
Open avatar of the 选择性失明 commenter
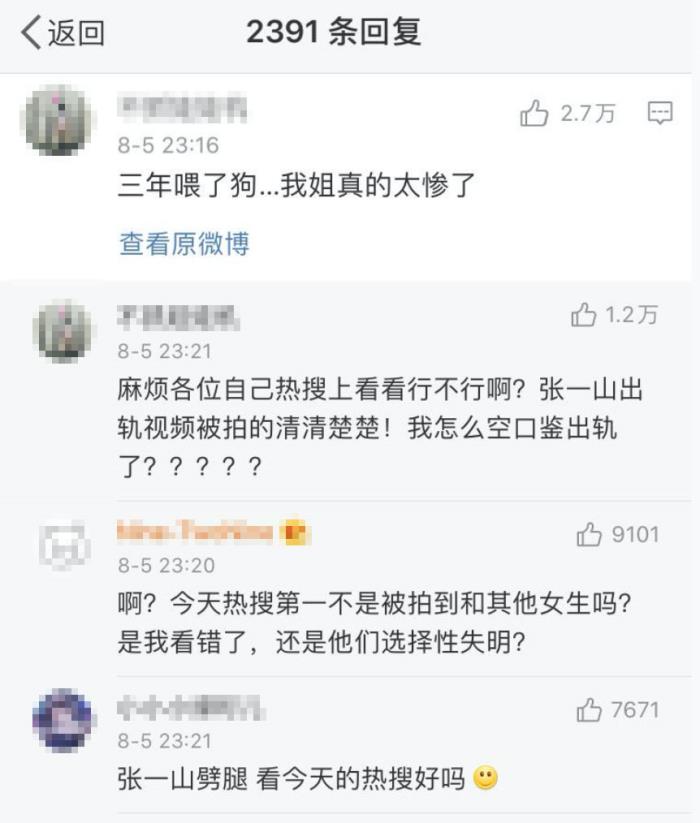coord(62,545)
